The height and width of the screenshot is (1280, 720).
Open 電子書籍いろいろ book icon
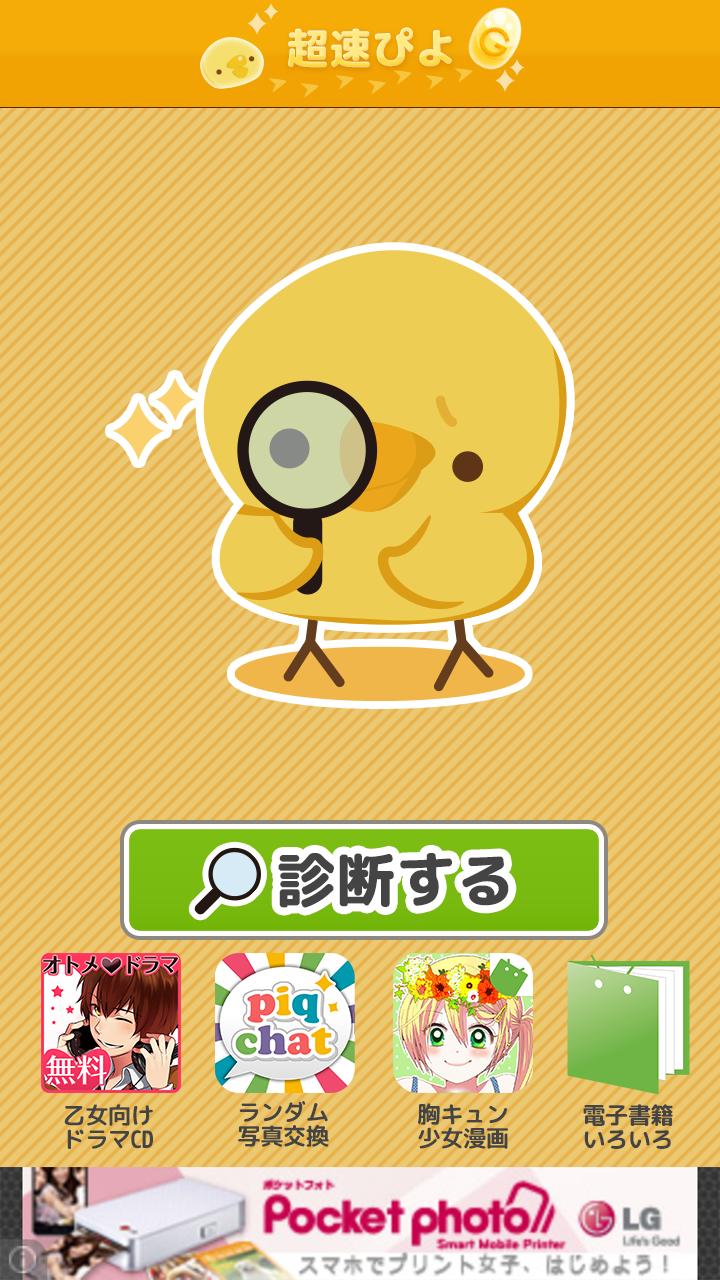tap(628, 1023)
